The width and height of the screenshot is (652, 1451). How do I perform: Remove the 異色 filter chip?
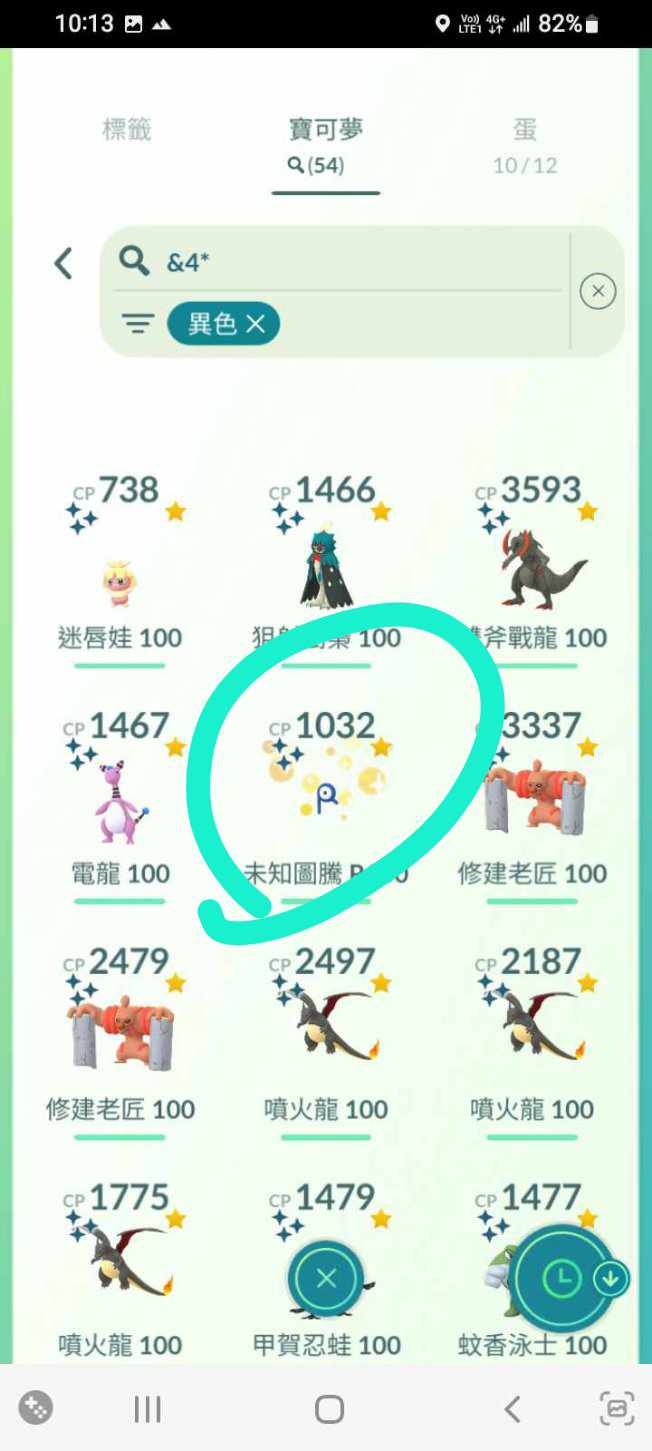click(256, 324)
